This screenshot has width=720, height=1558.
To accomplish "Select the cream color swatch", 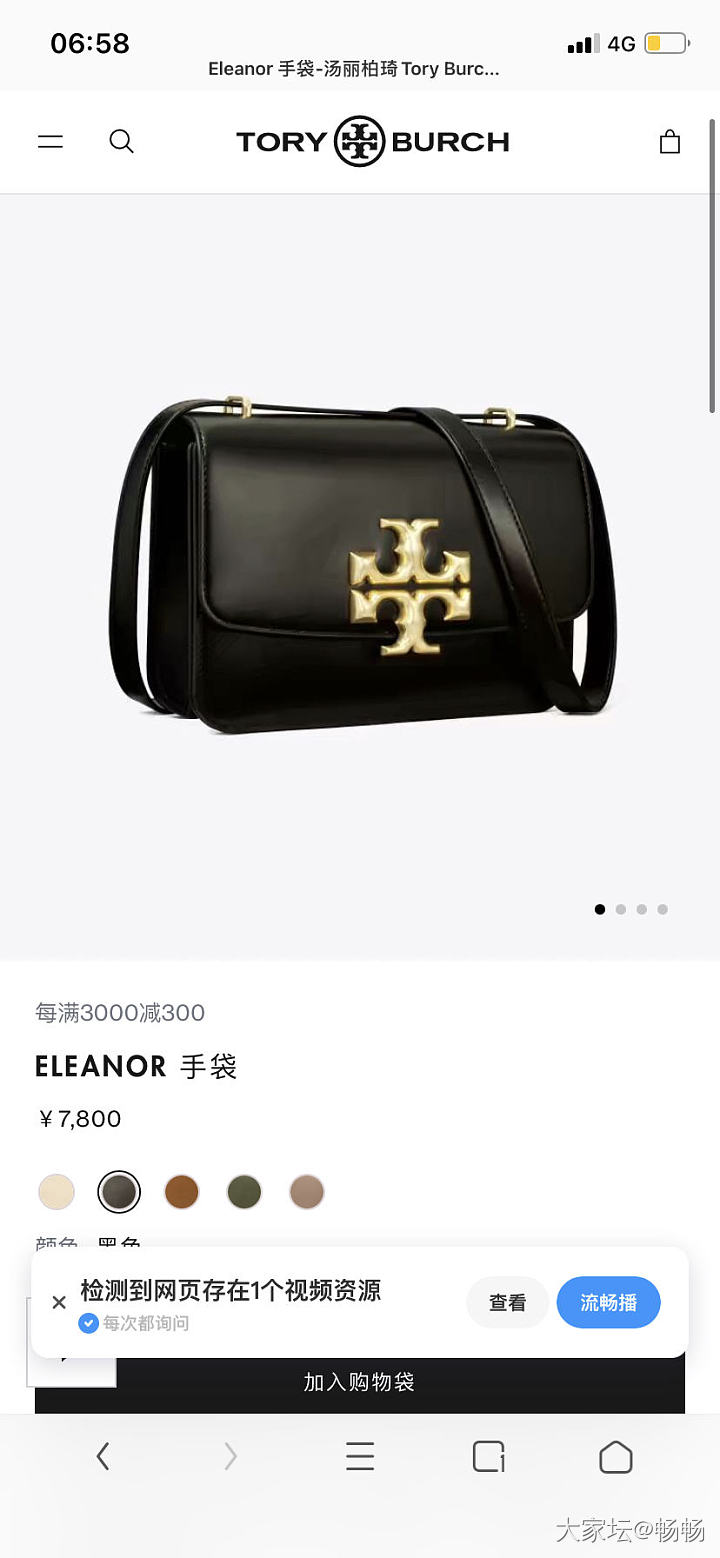I will click(x=57, y=1192).
